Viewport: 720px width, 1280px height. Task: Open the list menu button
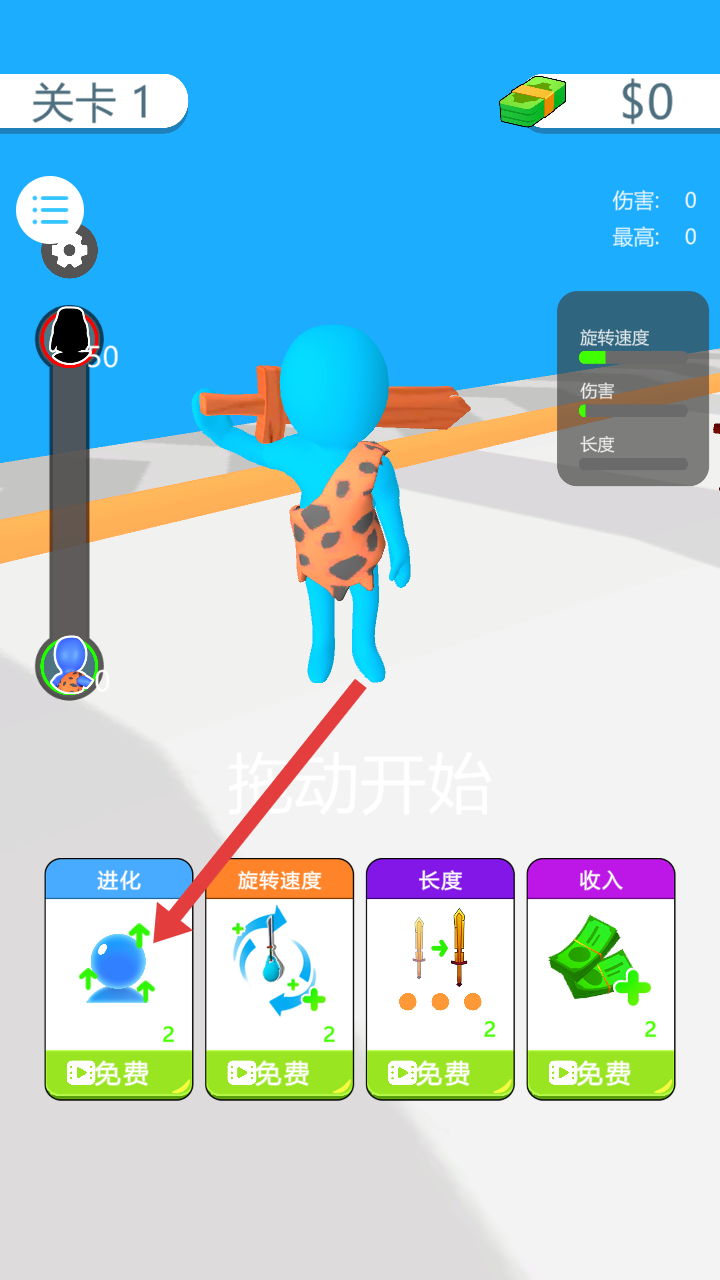pyautogui.click(x=50, y=210)
